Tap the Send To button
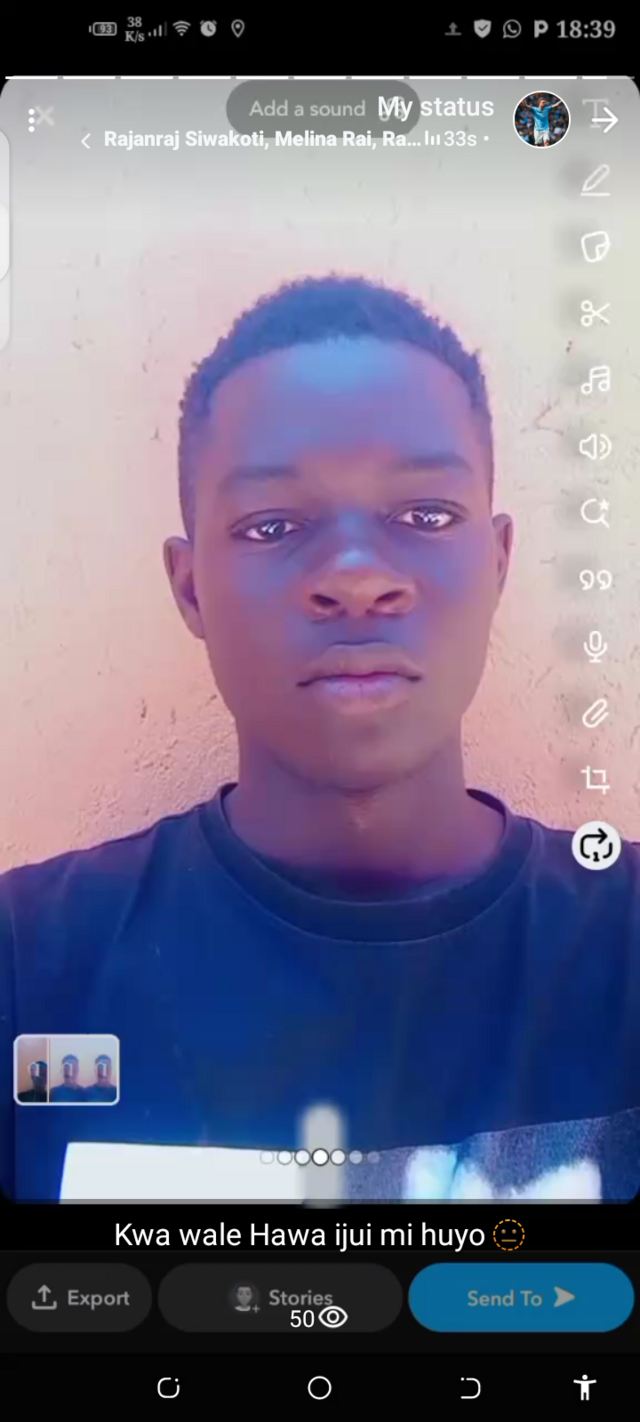 click(x=521, y=1298)
